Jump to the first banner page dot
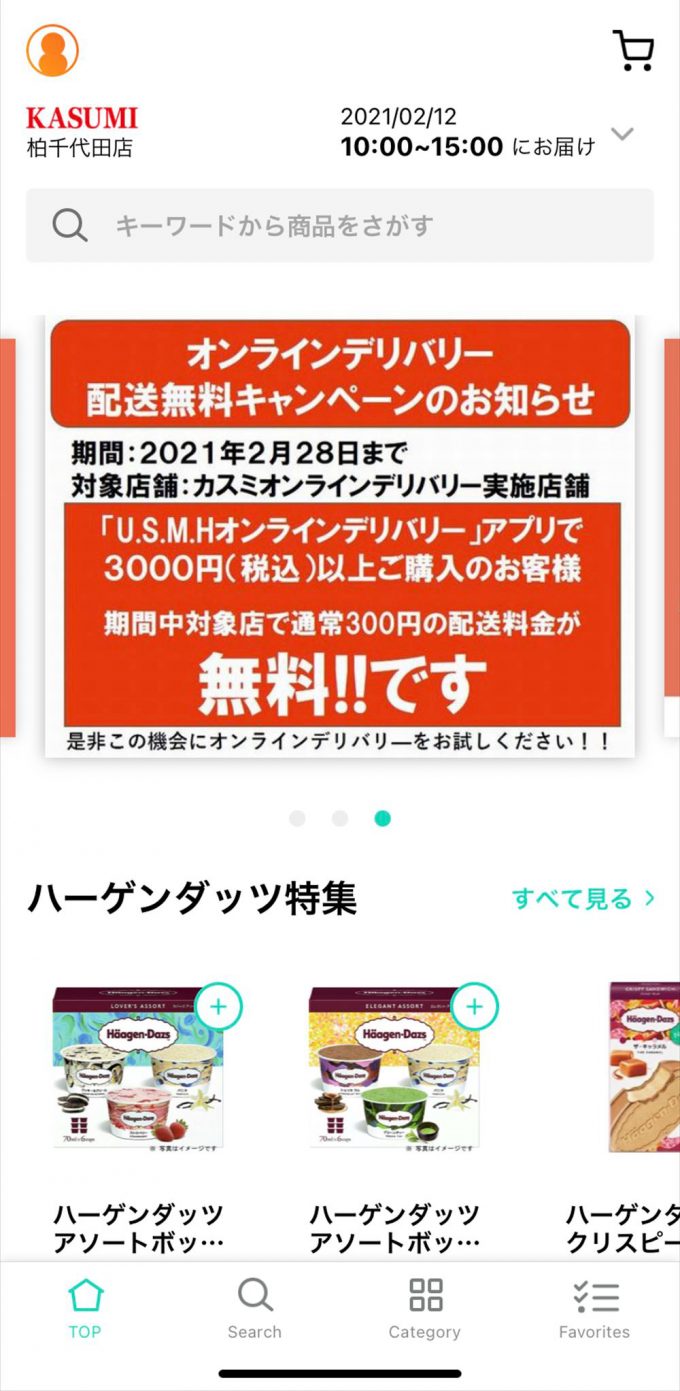Viewport: 680px width, 1391px height. 297,819
